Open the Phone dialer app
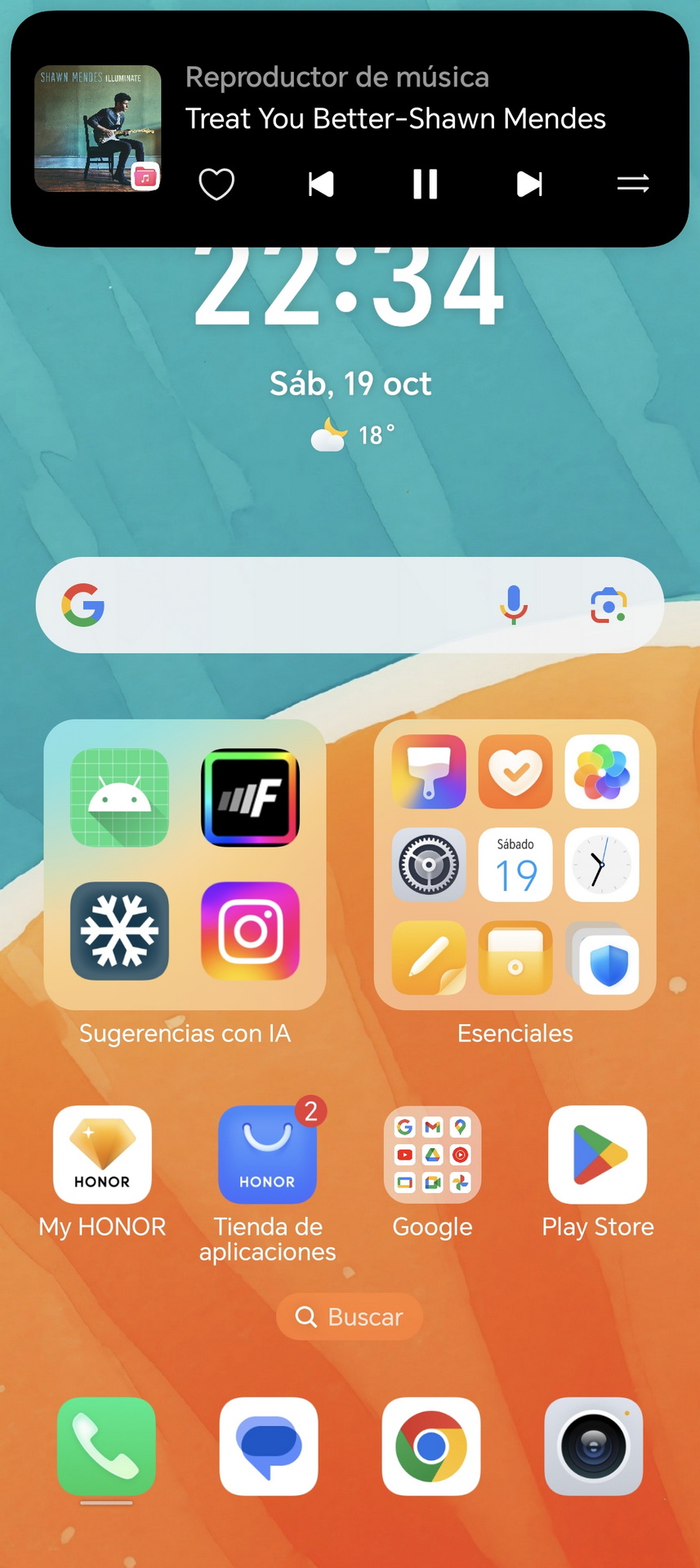This screenshot has height=1568, width=700. coord(106,1446)
